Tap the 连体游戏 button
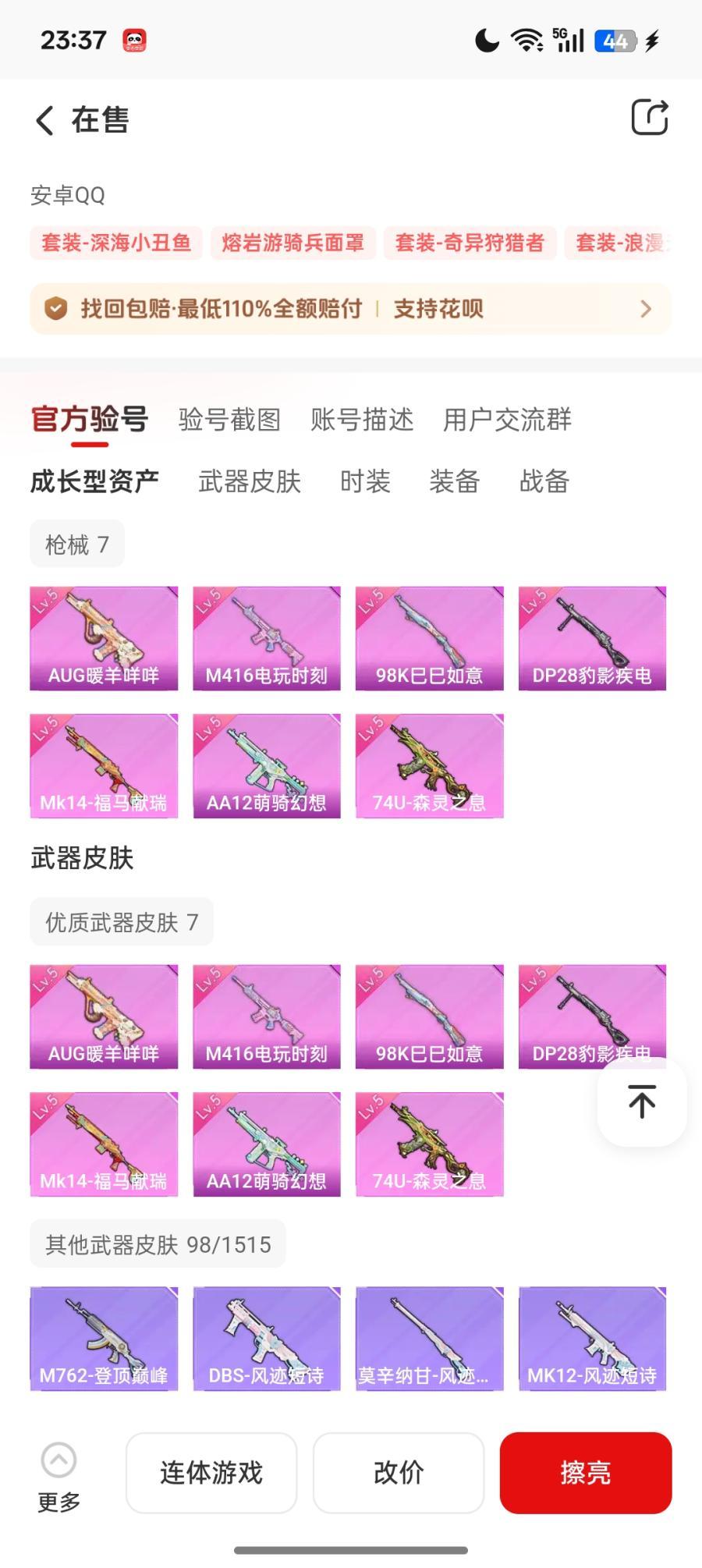 coord(211,1472)
